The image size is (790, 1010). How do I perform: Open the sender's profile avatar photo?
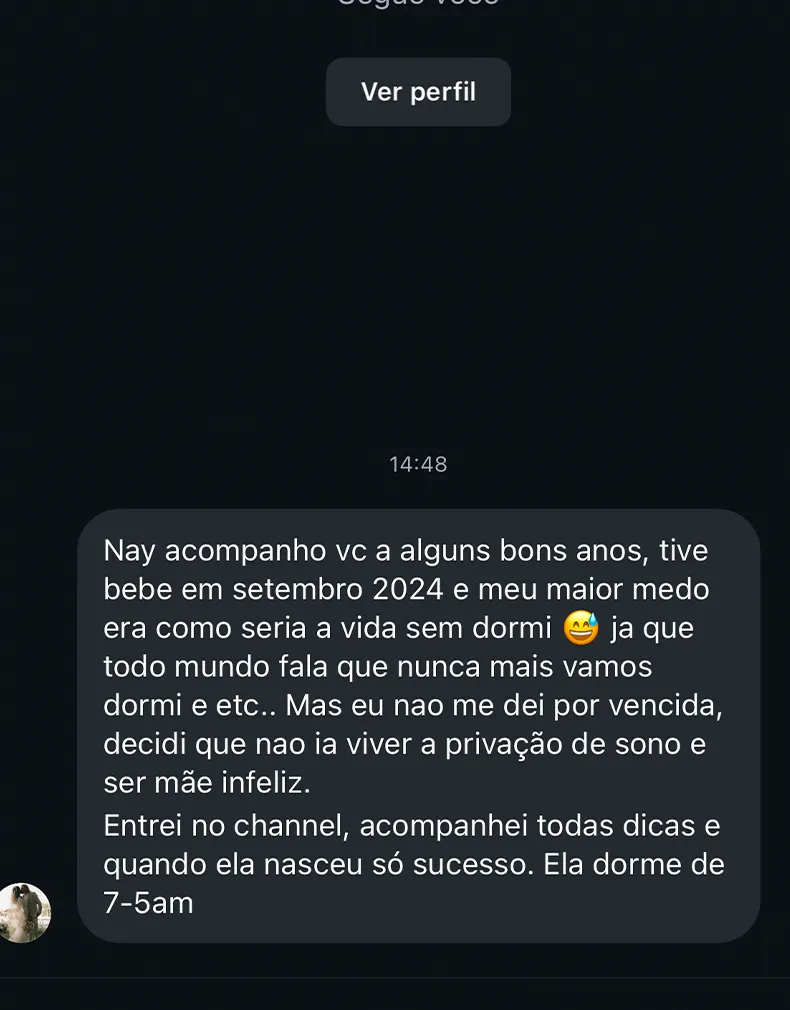point(25,911)
